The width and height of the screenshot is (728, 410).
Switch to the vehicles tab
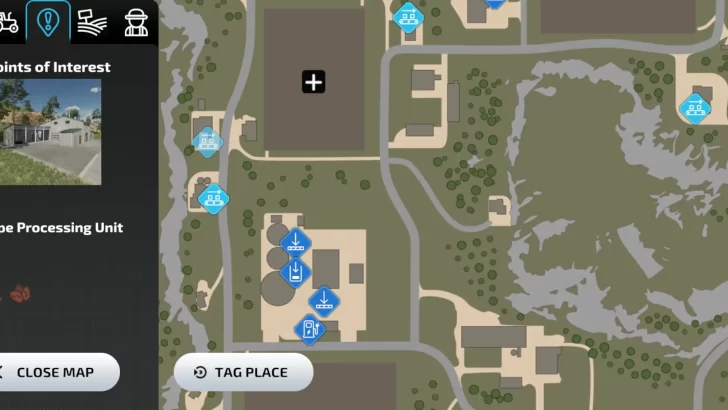coord(10,21)
